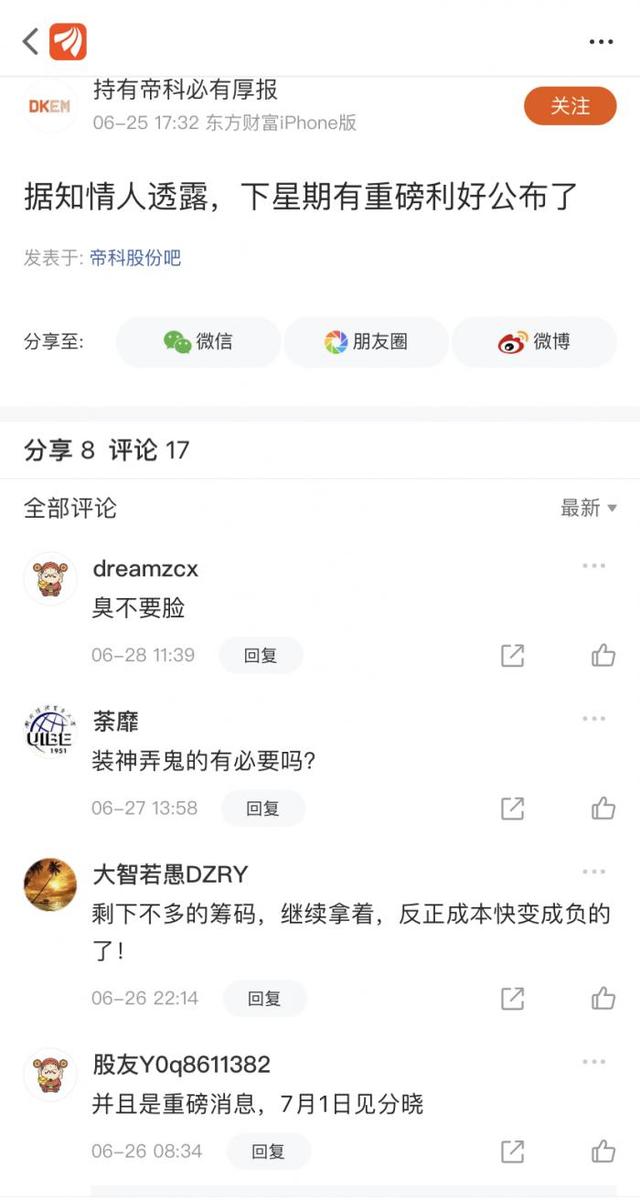Reply to 荼靡's comment
Viewport: 640px width, 1200px height.
tap(263, 808)
